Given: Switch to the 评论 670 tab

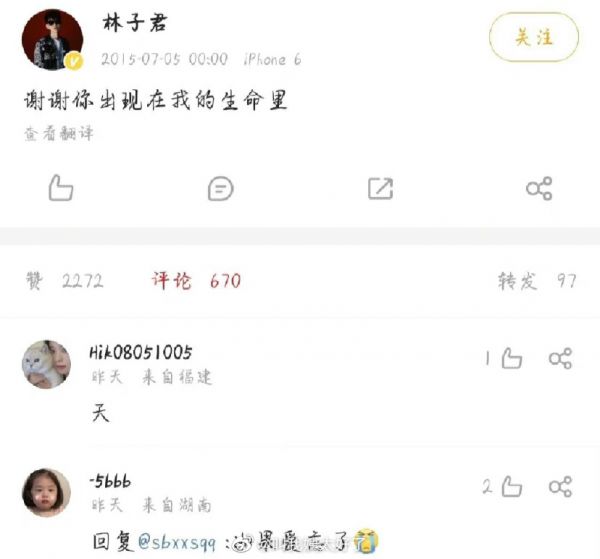Looking at the screenshot, I should click(196, 281).
